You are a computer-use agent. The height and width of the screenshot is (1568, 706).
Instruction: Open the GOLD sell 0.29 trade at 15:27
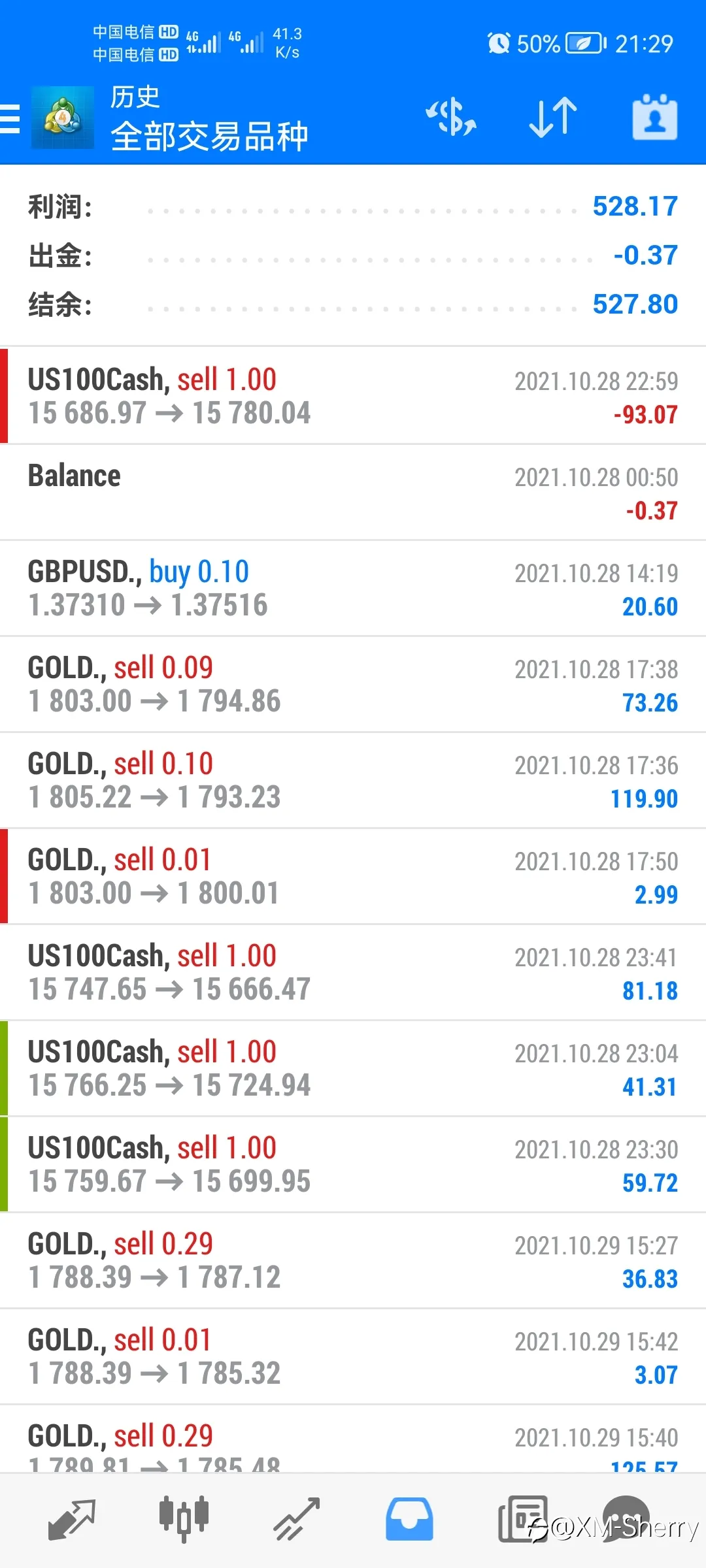tap(353, 1260)
